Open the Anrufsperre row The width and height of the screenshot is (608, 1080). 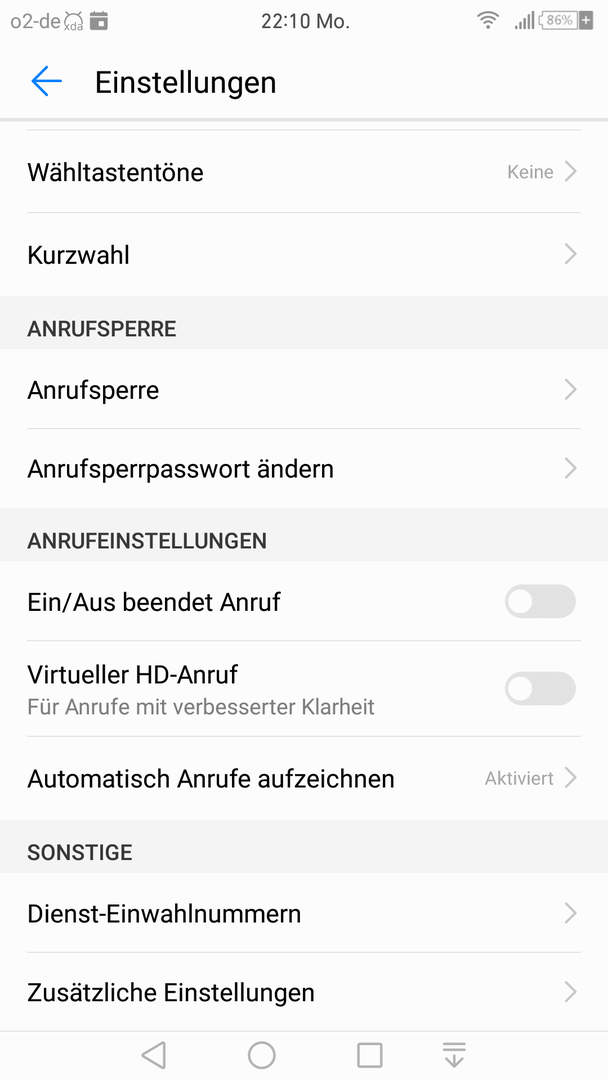[304, 390]
